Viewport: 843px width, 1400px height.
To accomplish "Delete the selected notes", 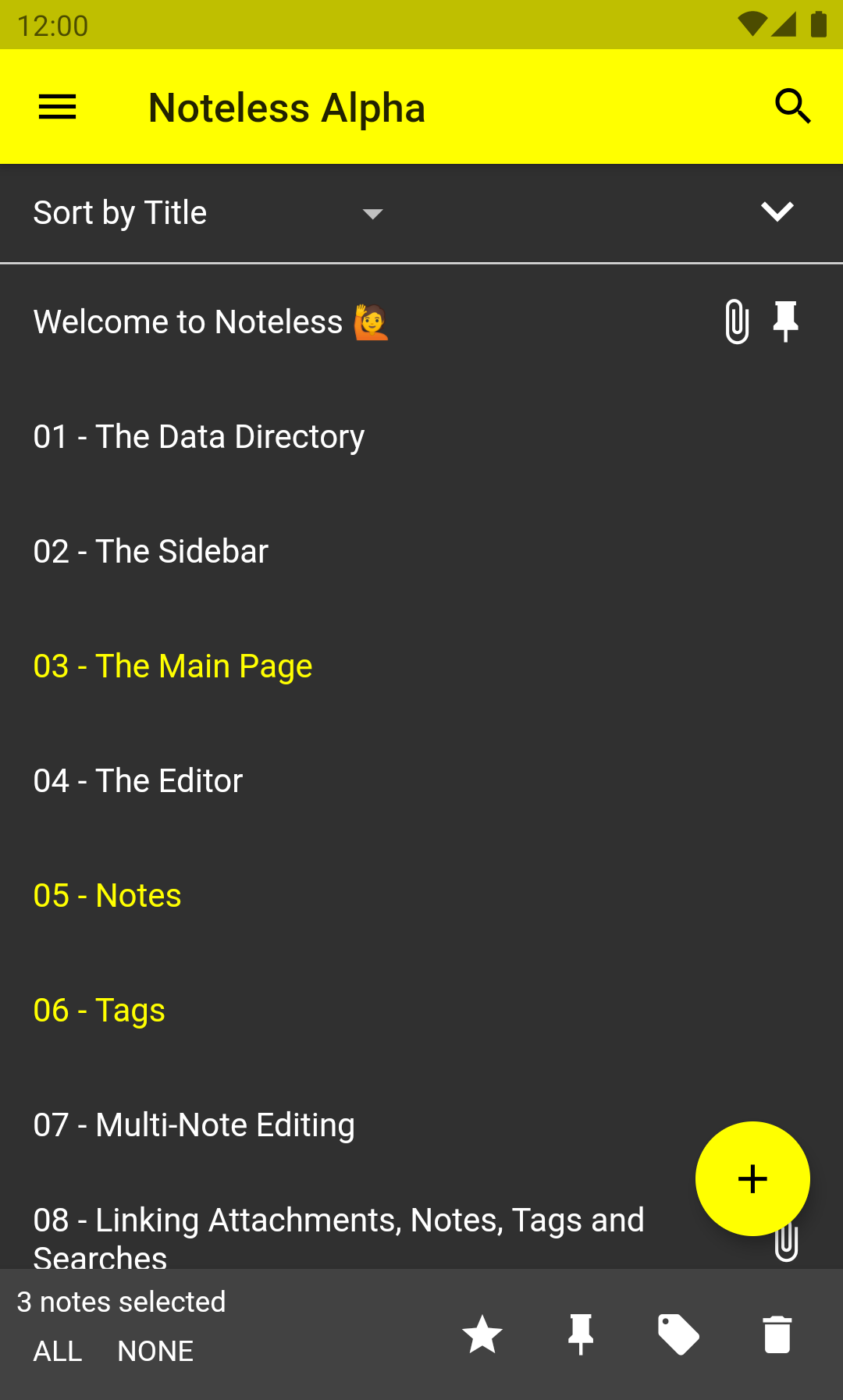I will [x=777, y=1334].
